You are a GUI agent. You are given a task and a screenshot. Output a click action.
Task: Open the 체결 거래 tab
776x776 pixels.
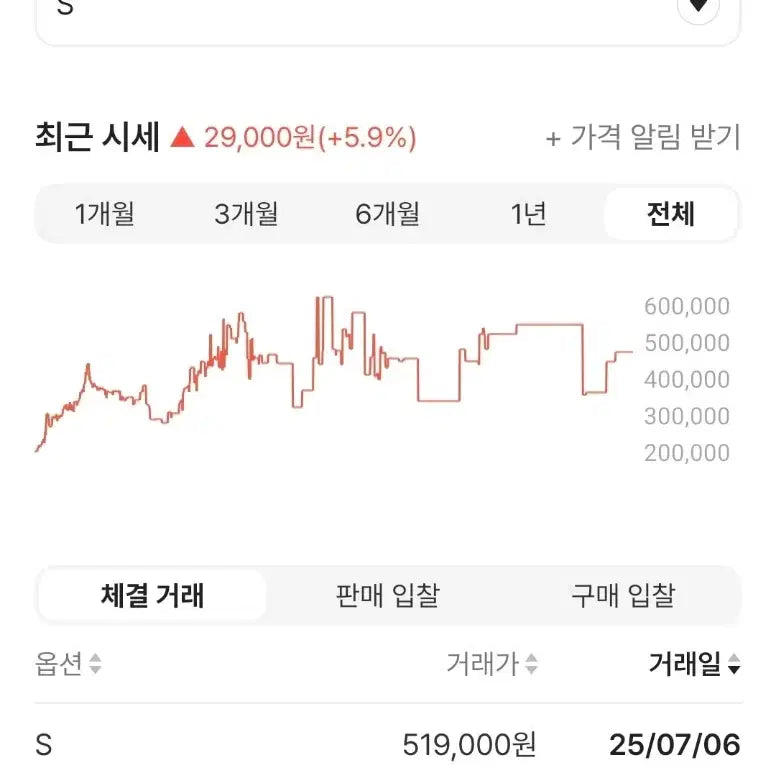click(x=152, y=597)
